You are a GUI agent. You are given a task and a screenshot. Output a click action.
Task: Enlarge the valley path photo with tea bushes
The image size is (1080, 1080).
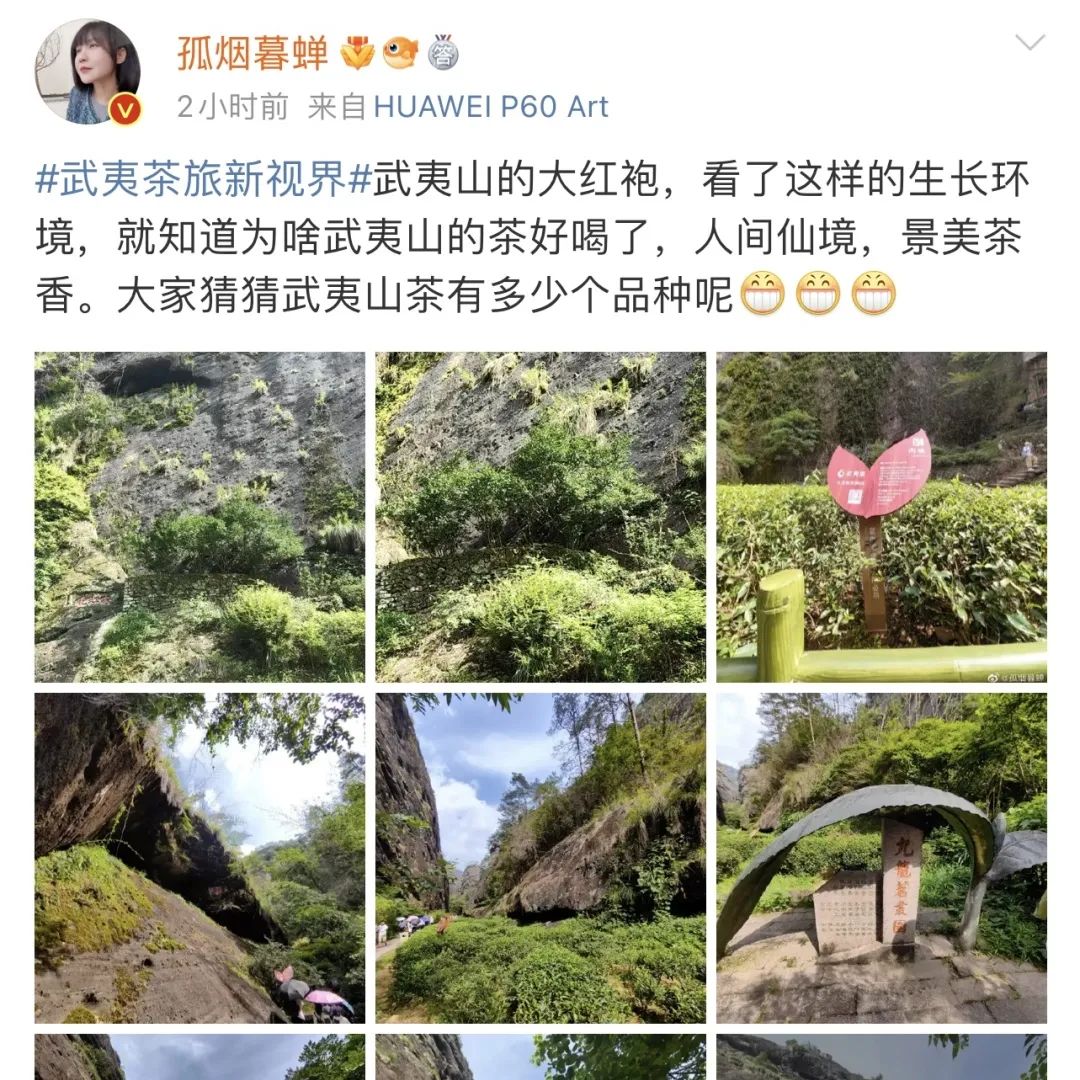pyautogui.click(x=540, y=858)
